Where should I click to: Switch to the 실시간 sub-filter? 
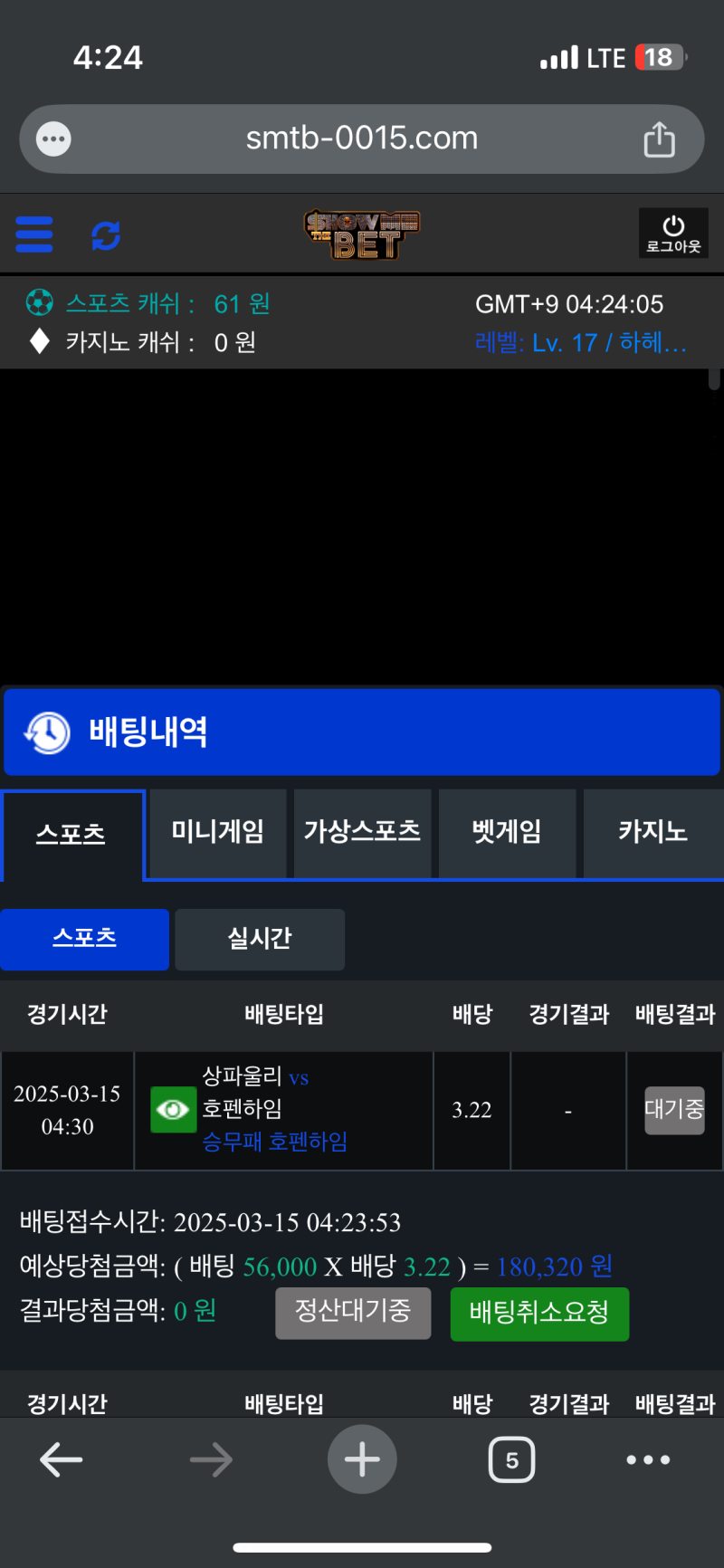click(x=260, y=939)
